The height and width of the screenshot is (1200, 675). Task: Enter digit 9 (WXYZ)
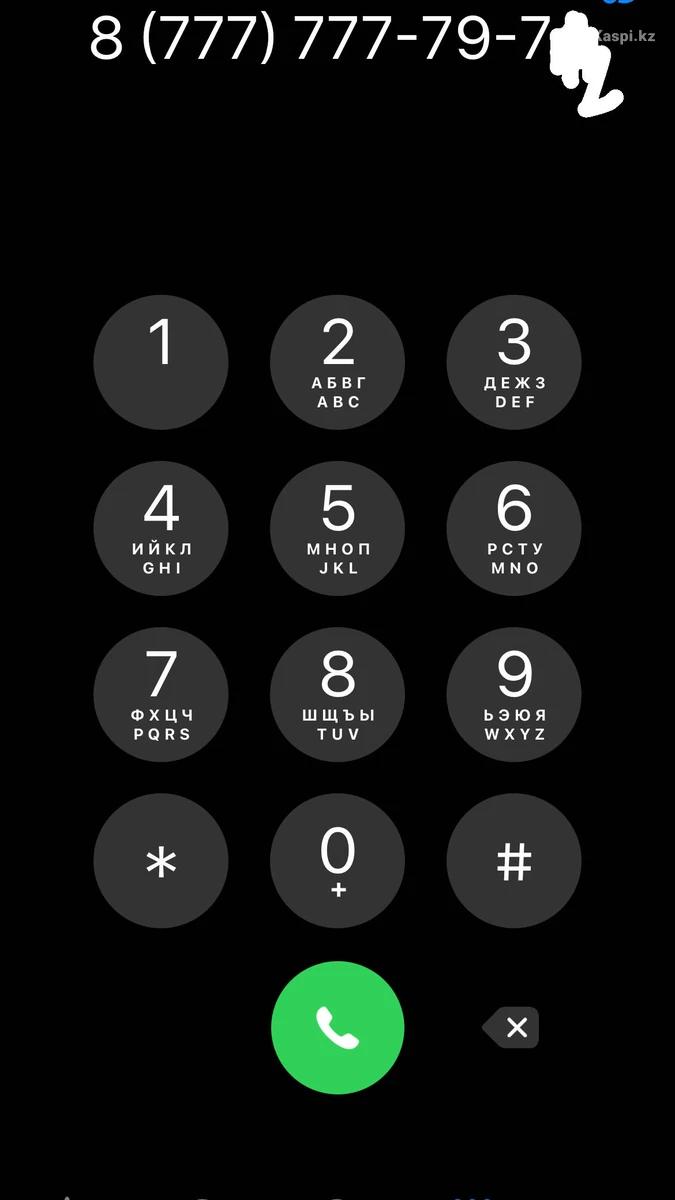(514, 694)
